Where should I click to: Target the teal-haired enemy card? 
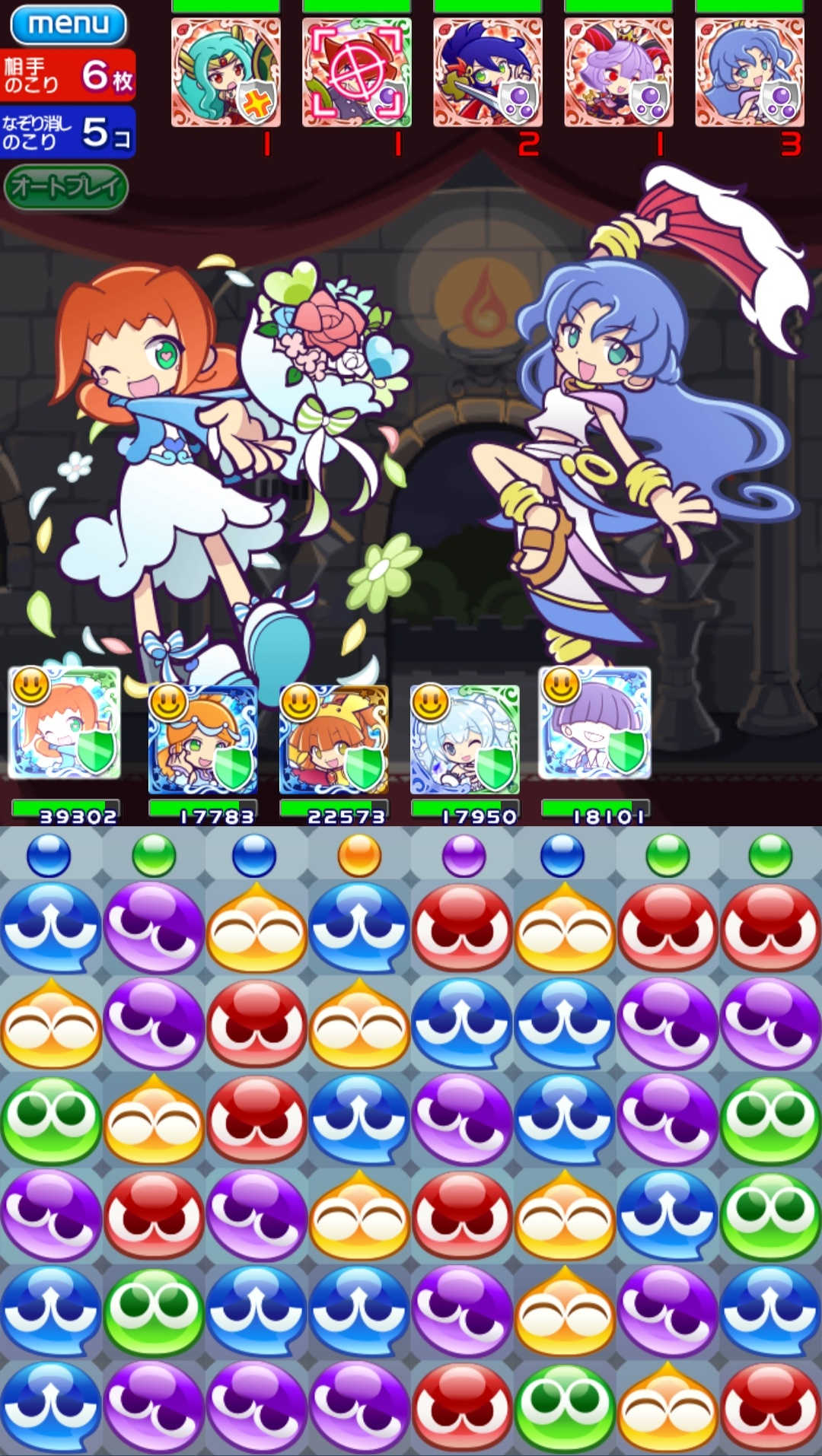click(226, 72)
